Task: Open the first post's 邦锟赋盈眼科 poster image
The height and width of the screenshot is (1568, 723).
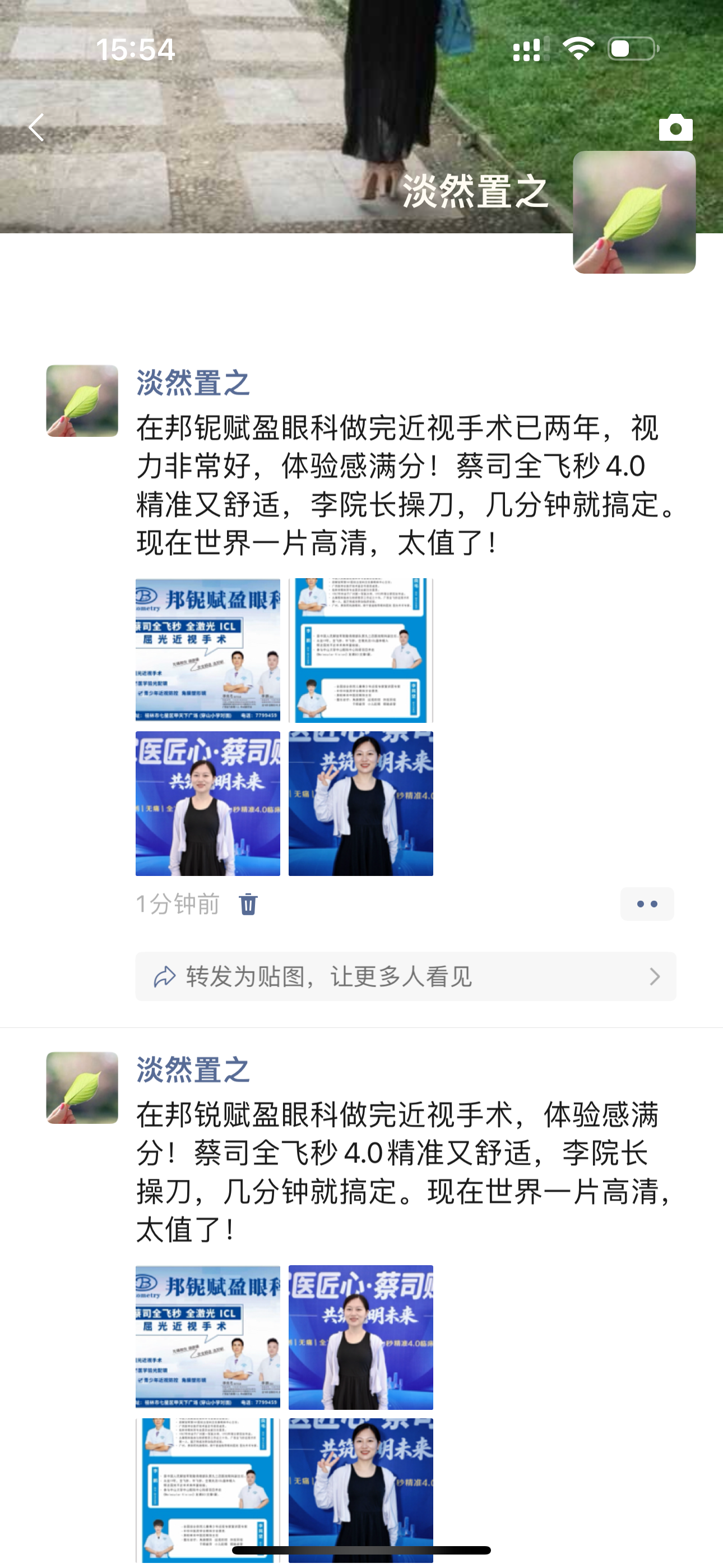Action: tap(207, 650)
